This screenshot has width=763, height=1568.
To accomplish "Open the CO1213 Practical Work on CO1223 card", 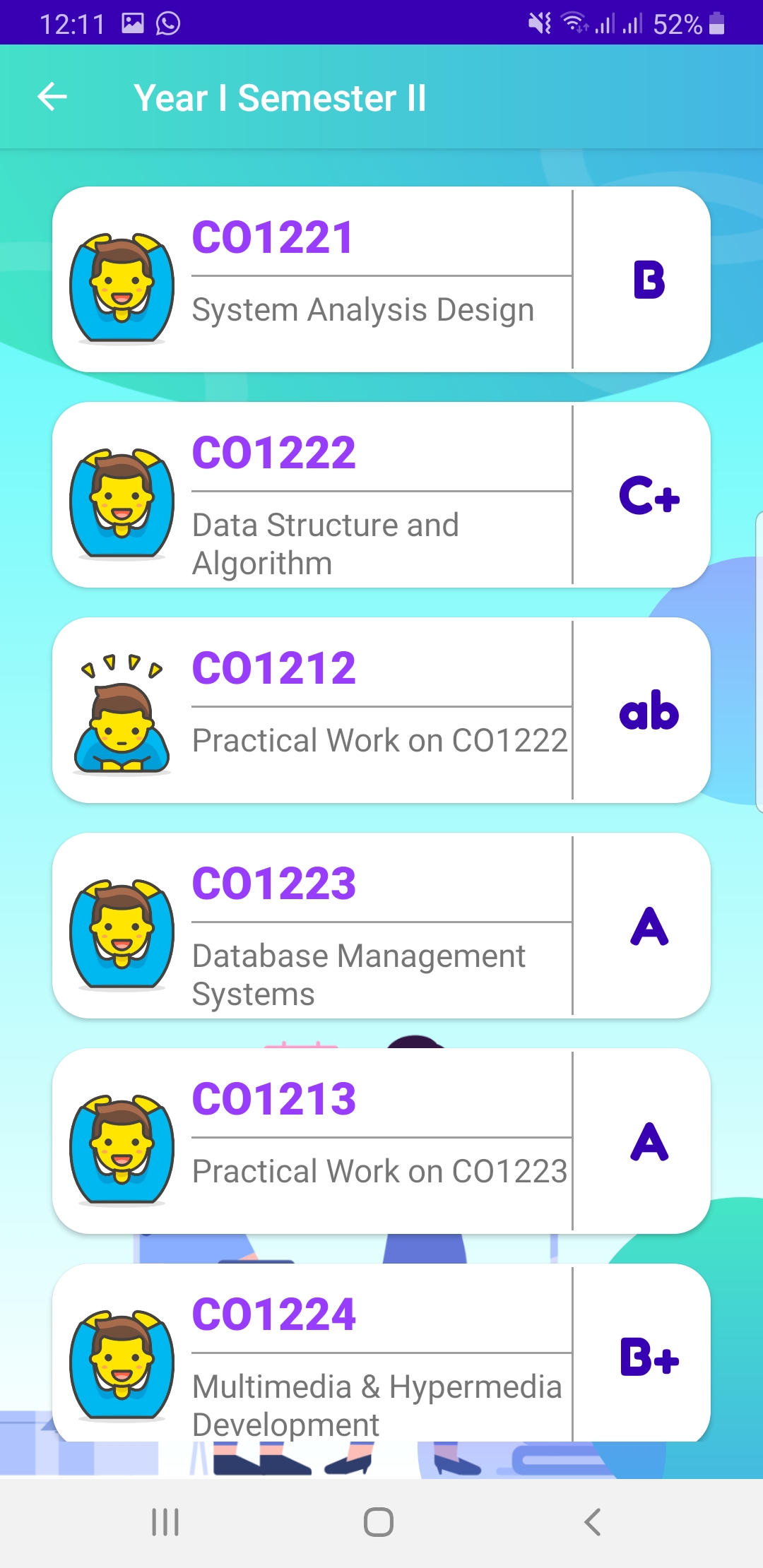I will [x=381, y=1141].
